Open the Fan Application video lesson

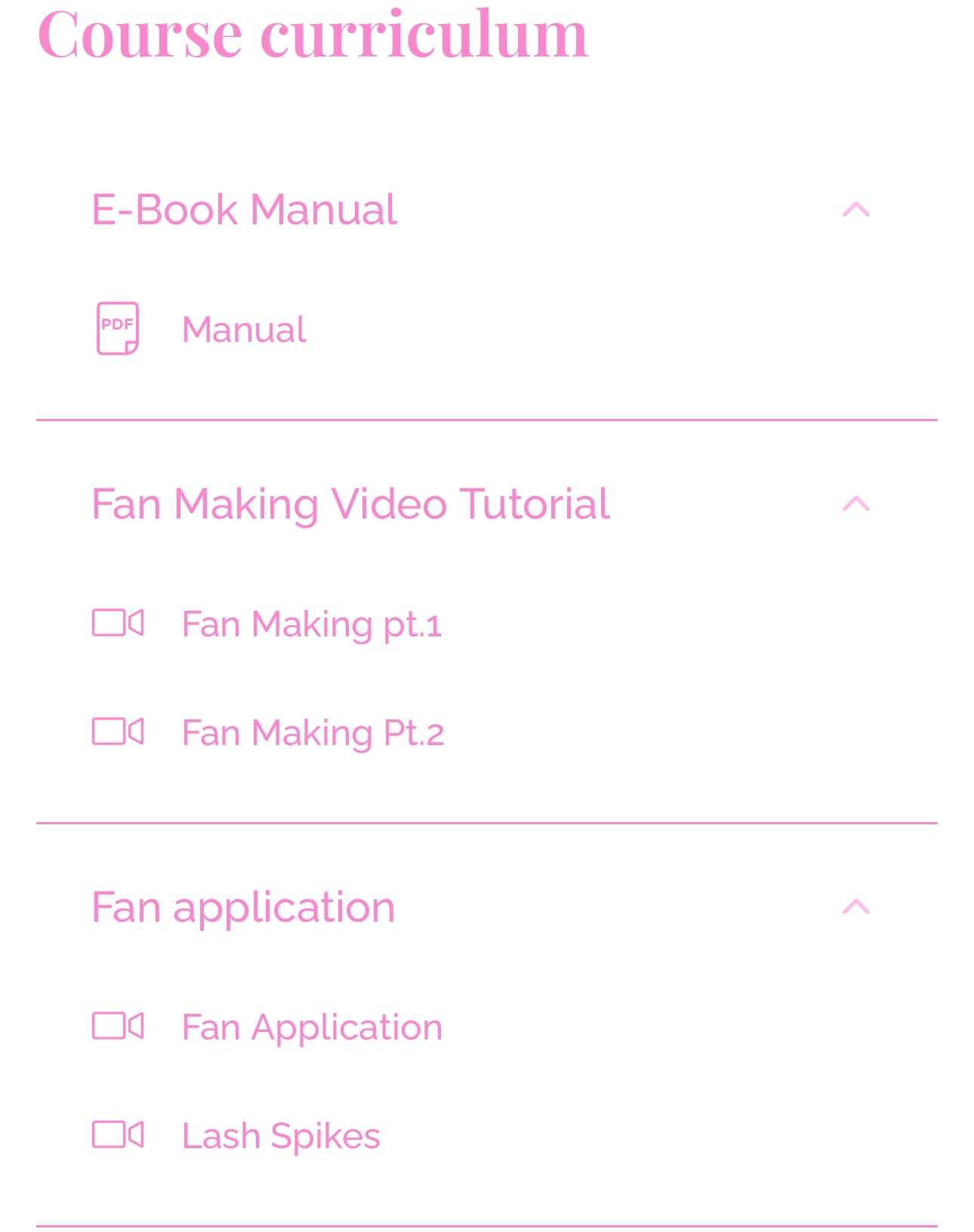(312, 1027)
